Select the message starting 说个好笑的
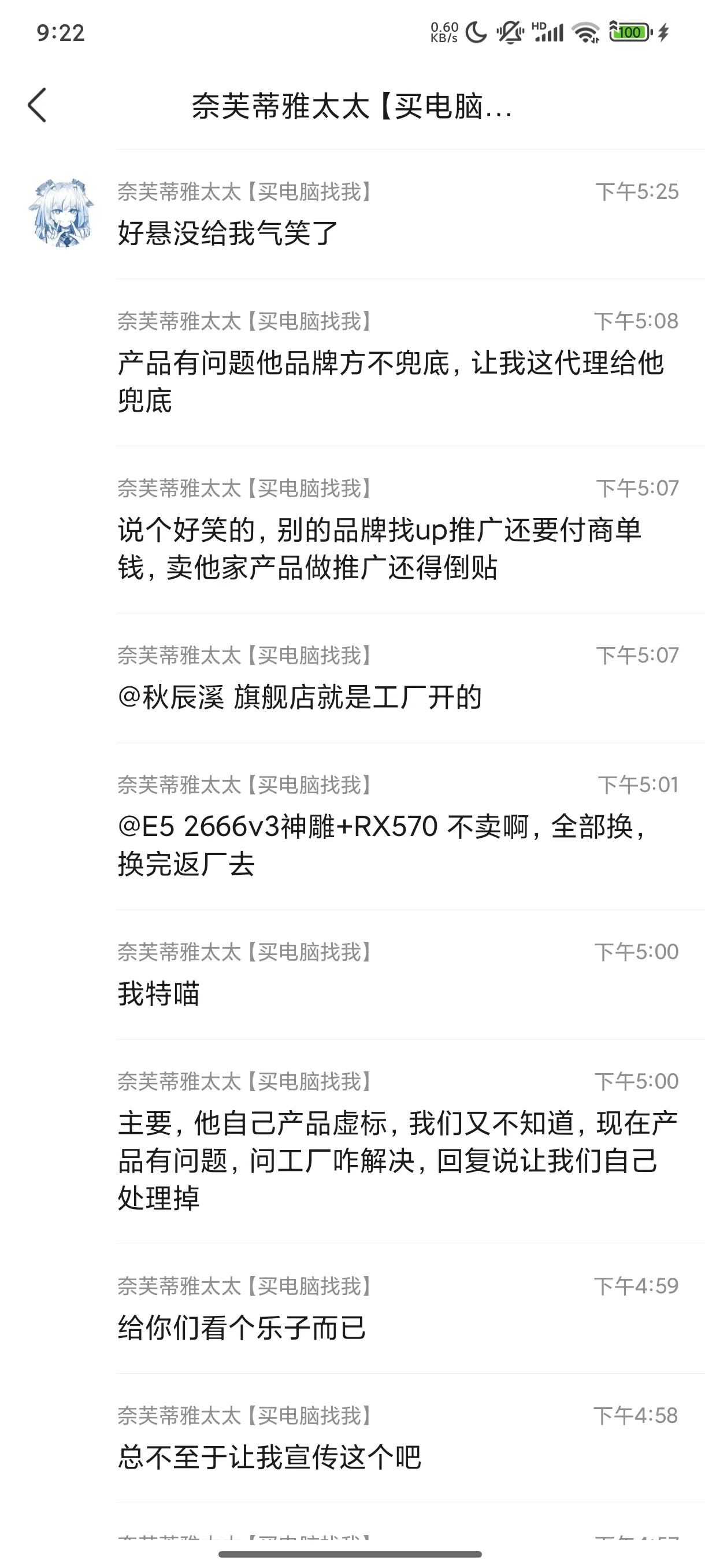The image size is (705, 1568). pyautogui.click(x=380, y=549)
